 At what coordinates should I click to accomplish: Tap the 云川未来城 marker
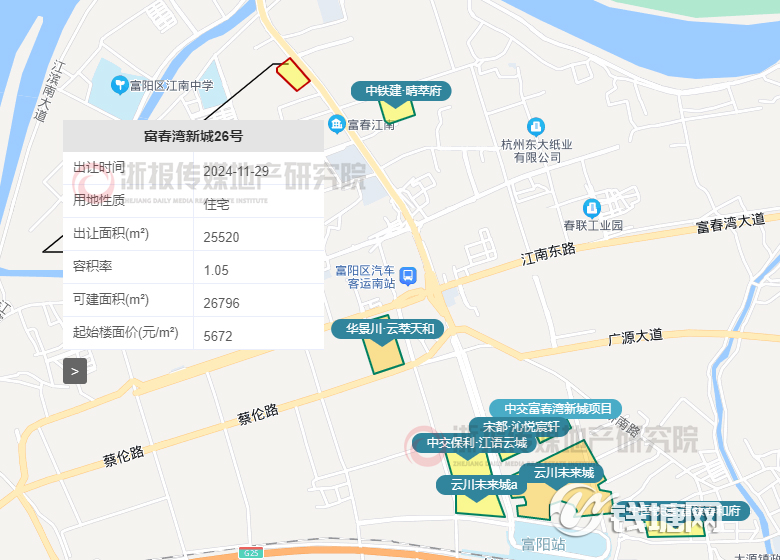[563, 472]
